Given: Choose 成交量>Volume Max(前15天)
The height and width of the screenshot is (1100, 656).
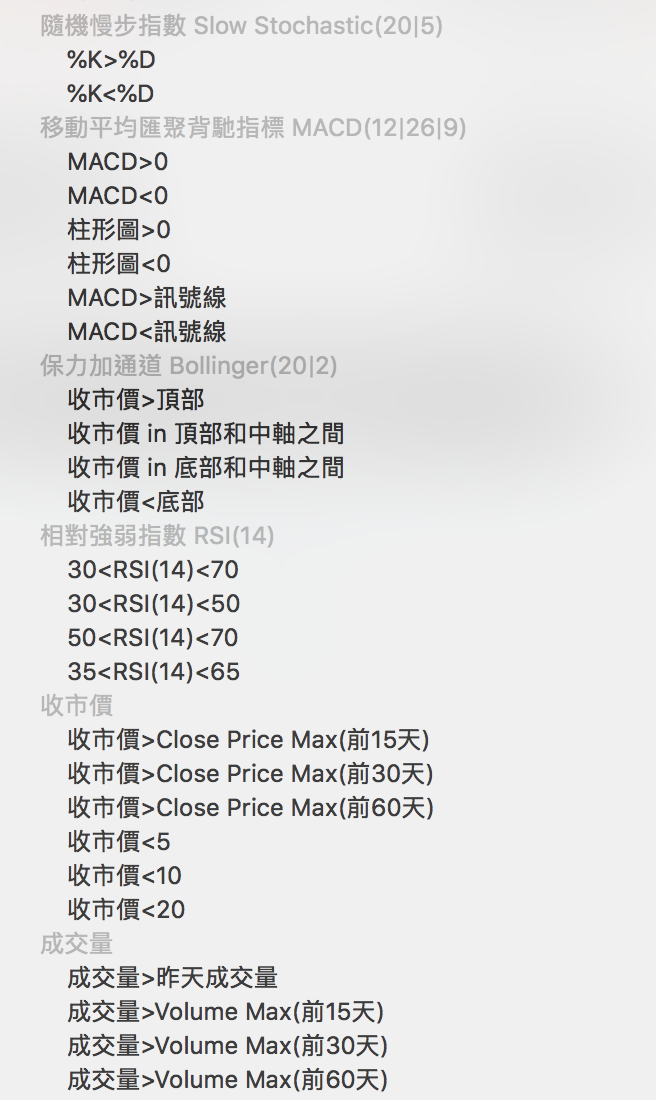Looking at the screenshot, I should (x=226, y=1012).
